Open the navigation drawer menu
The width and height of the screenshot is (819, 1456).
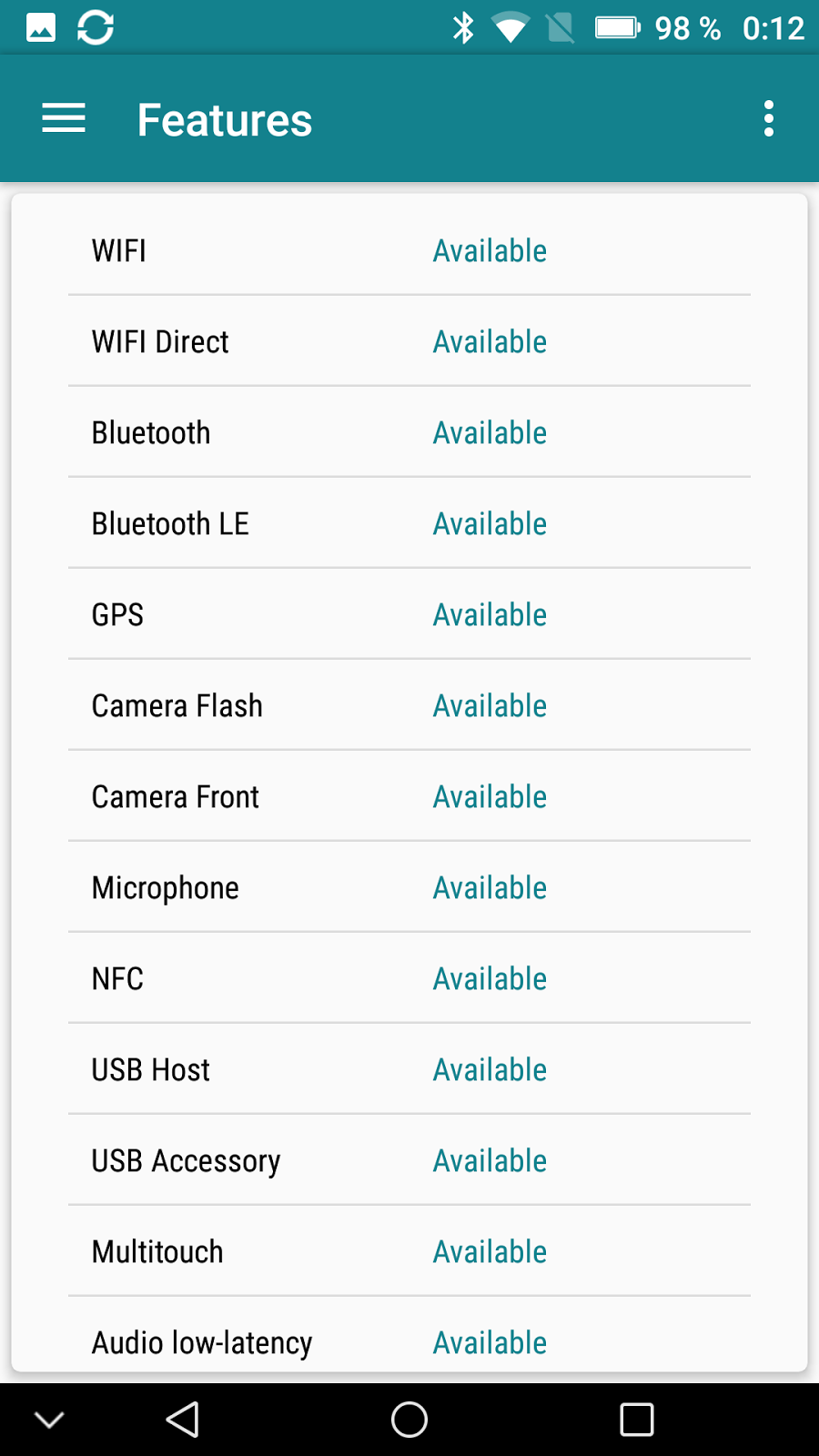[x=64, y=119]
